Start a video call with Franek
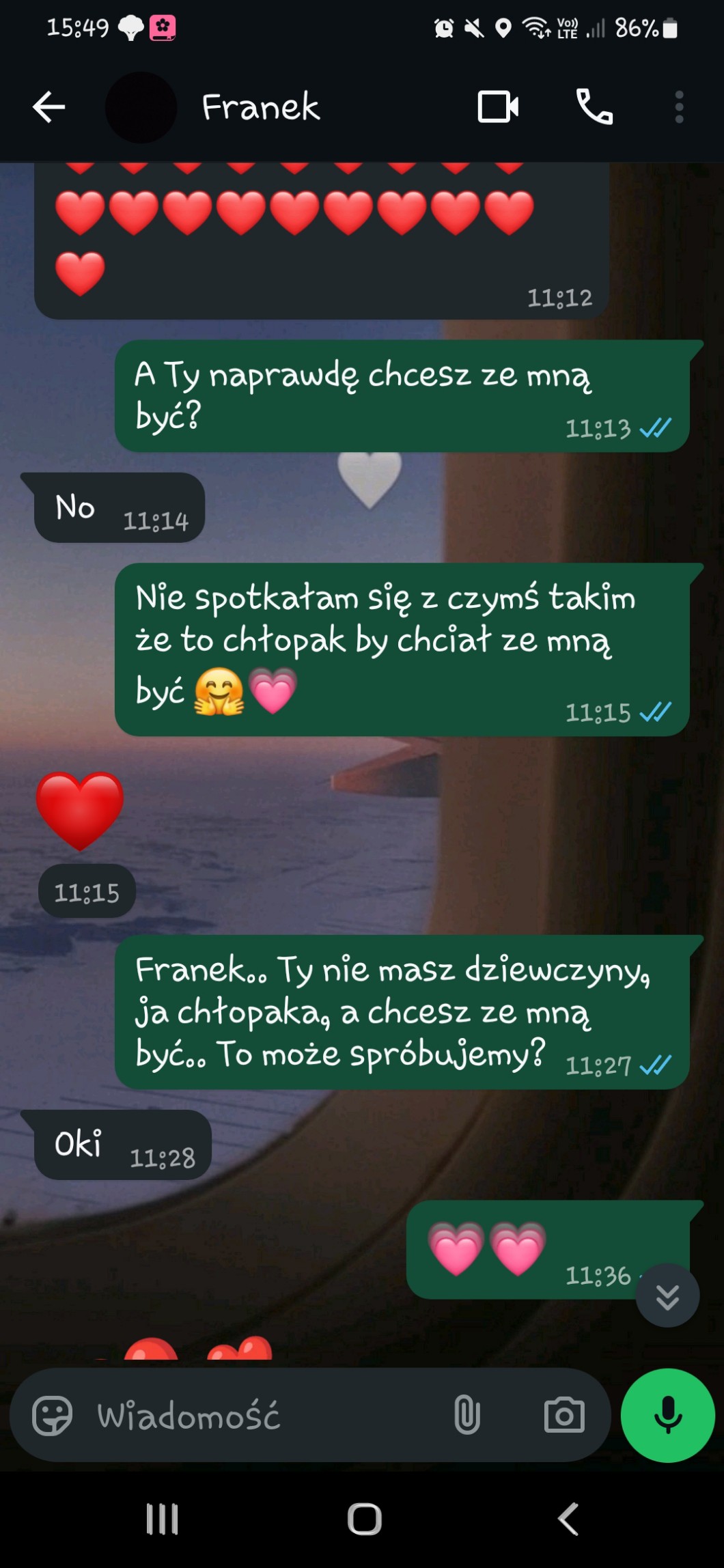The image size is (724, 1568). click(497, 107)
